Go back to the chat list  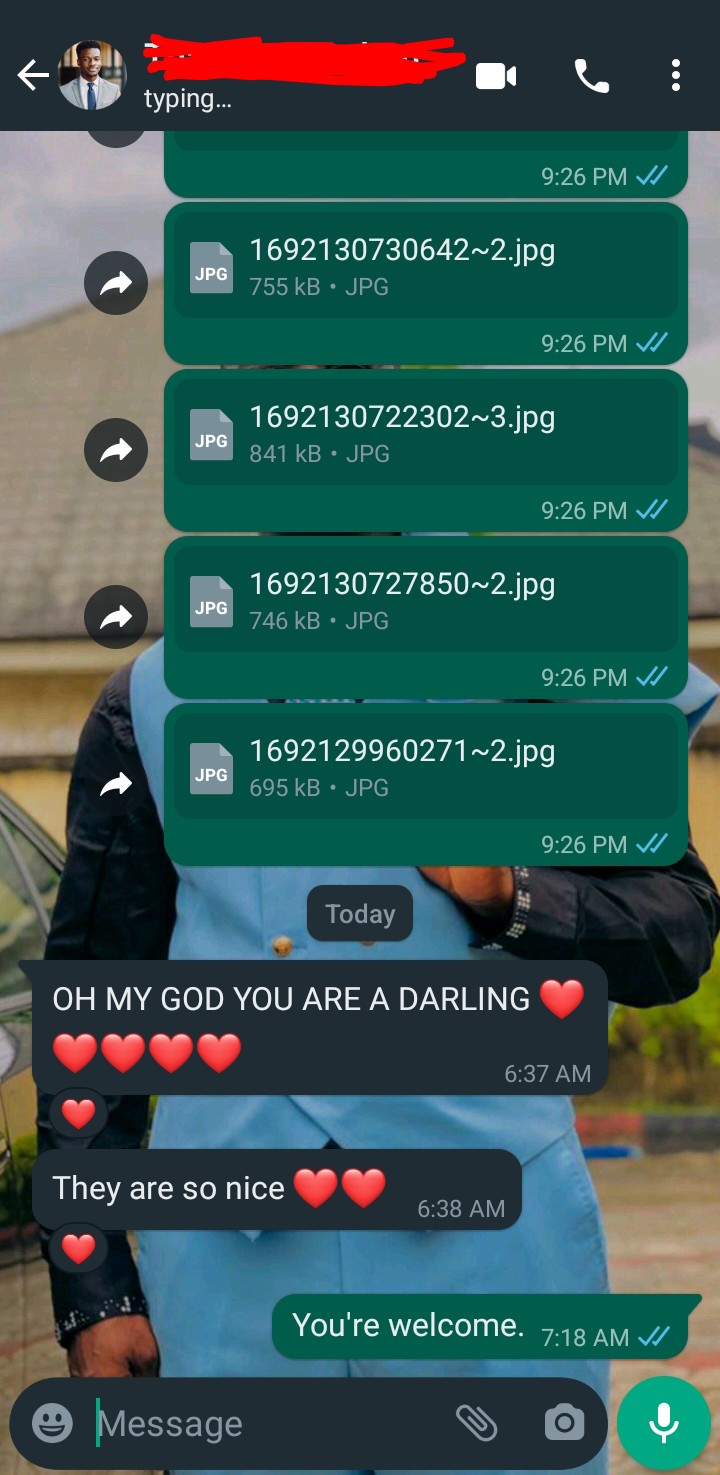click(x=32, y=76)
